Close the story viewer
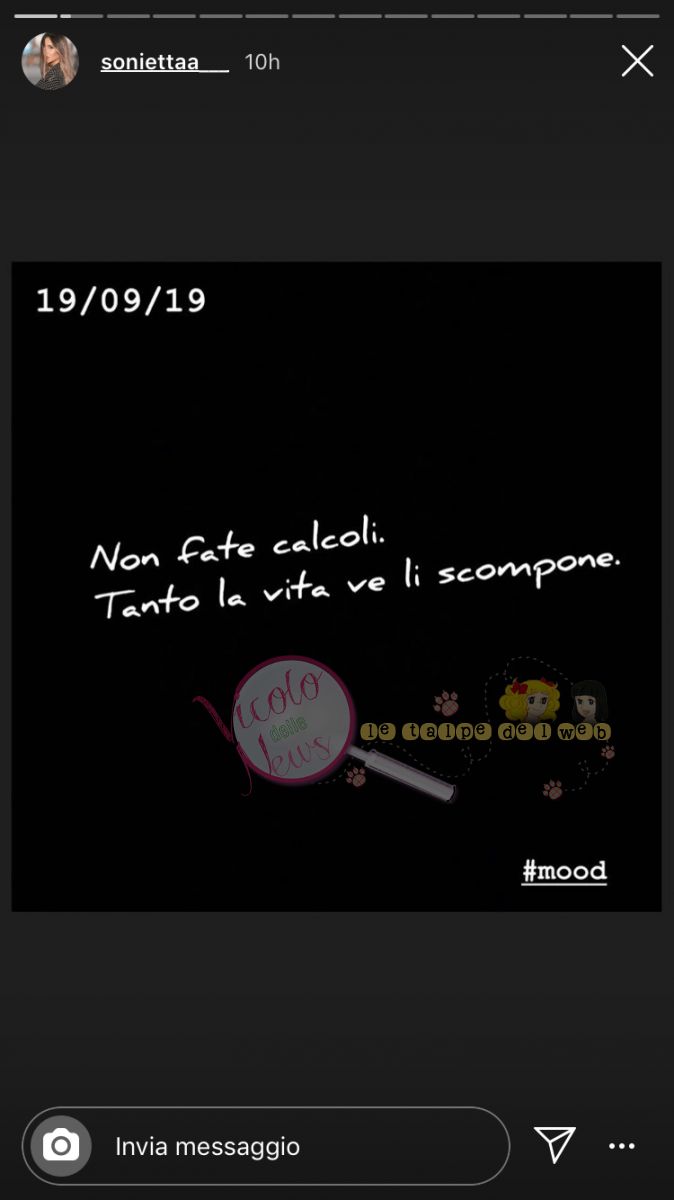Viewport: 674px width, 1200px height. (637, 61)
